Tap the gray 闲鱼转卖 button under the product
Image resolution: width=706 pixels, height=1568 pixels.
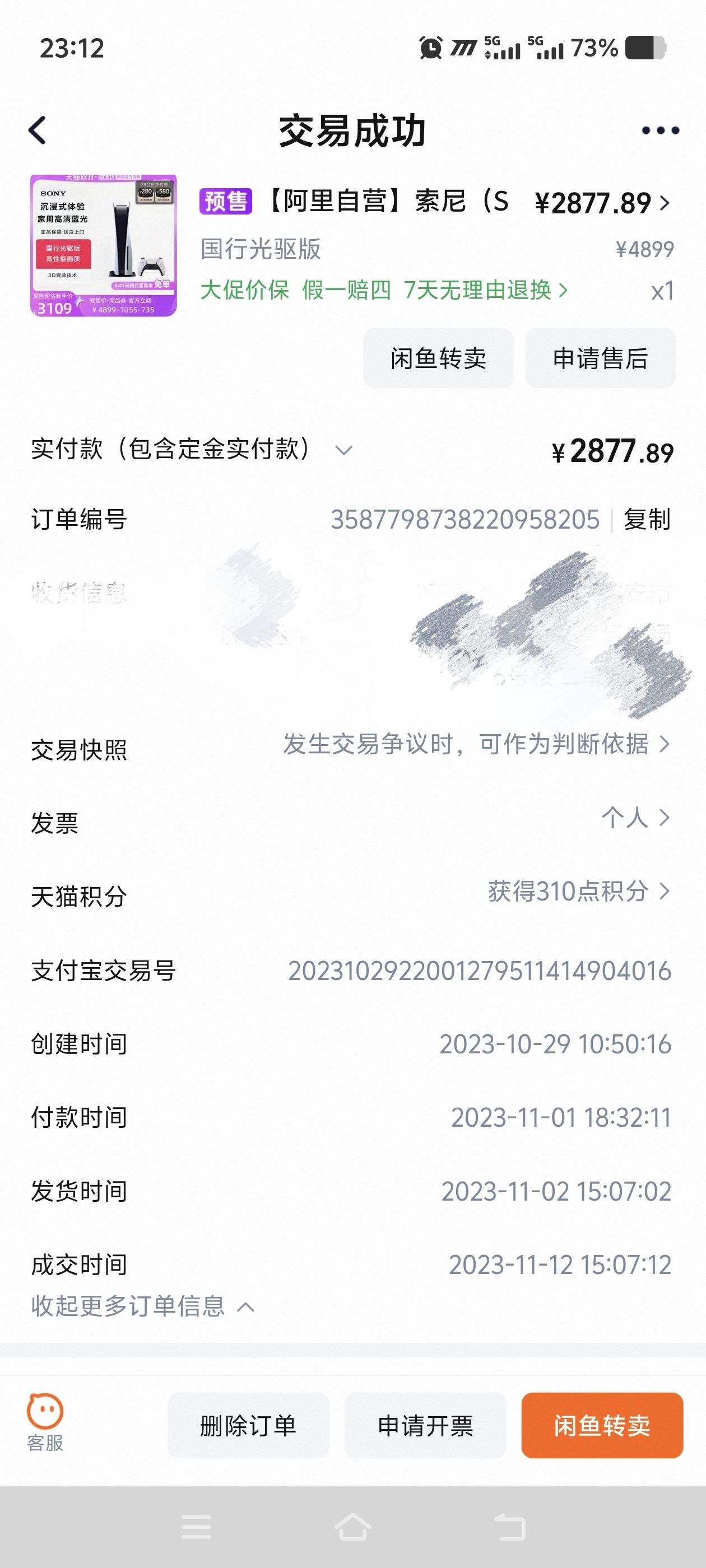438,358
